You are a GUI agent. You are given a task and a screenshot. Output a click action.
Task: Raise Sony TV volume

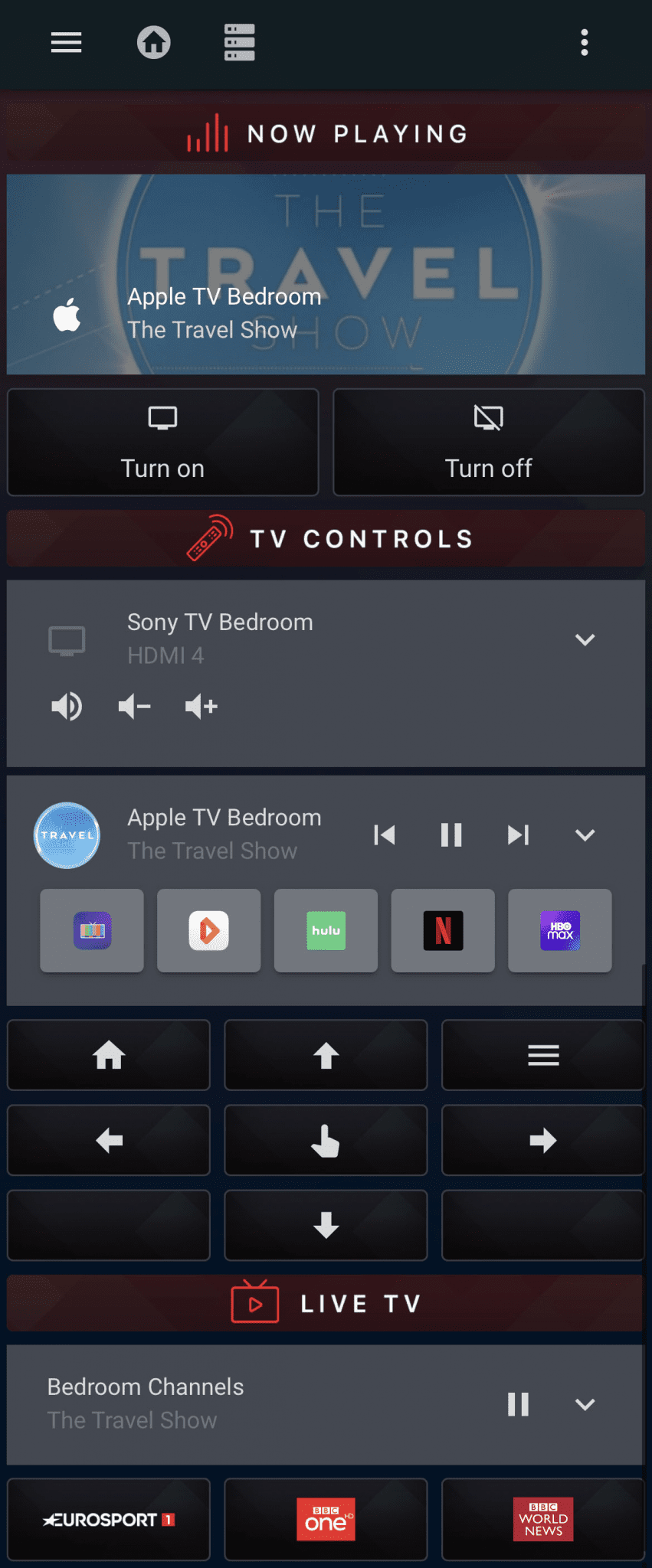pos(201,706)
